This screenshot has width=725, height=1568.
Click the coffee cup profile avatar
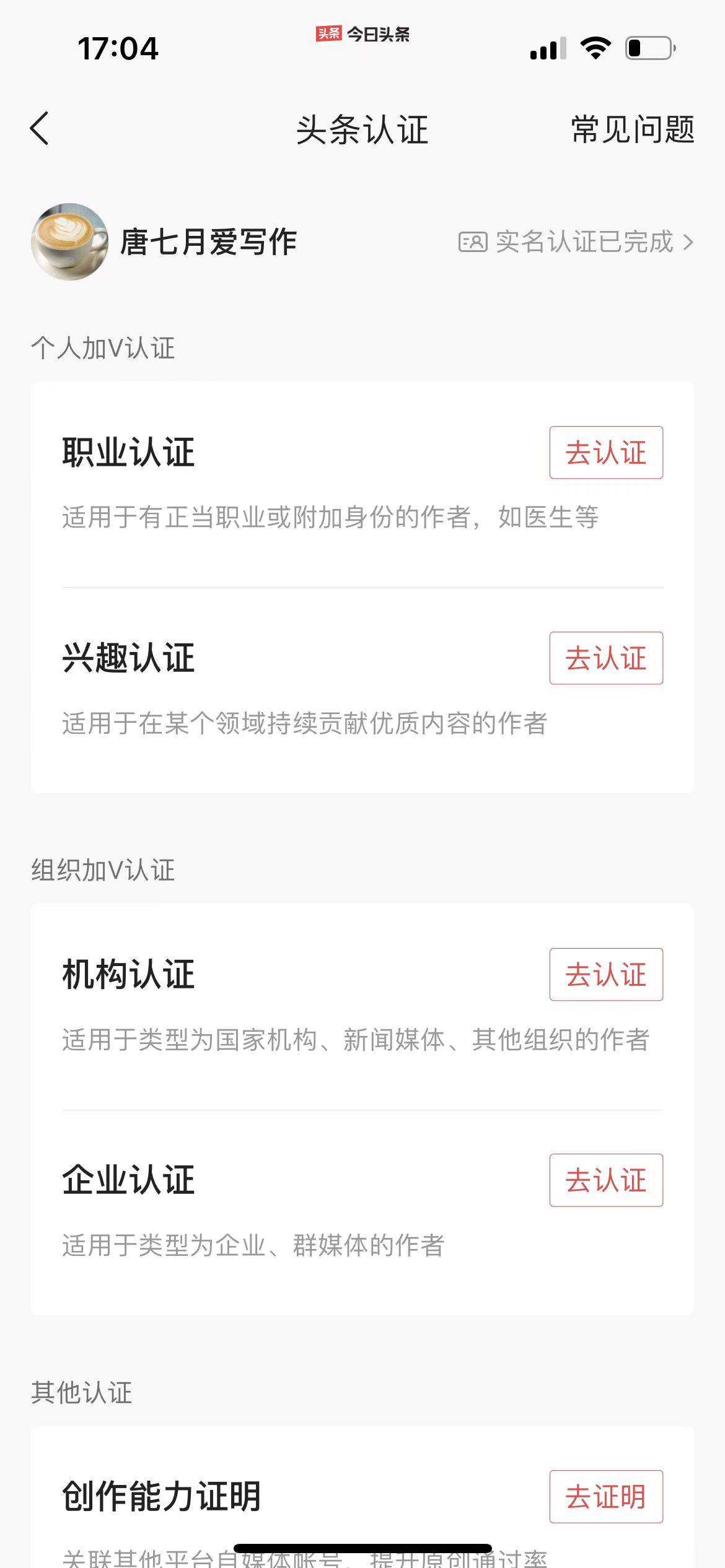[x=68, y=243]
